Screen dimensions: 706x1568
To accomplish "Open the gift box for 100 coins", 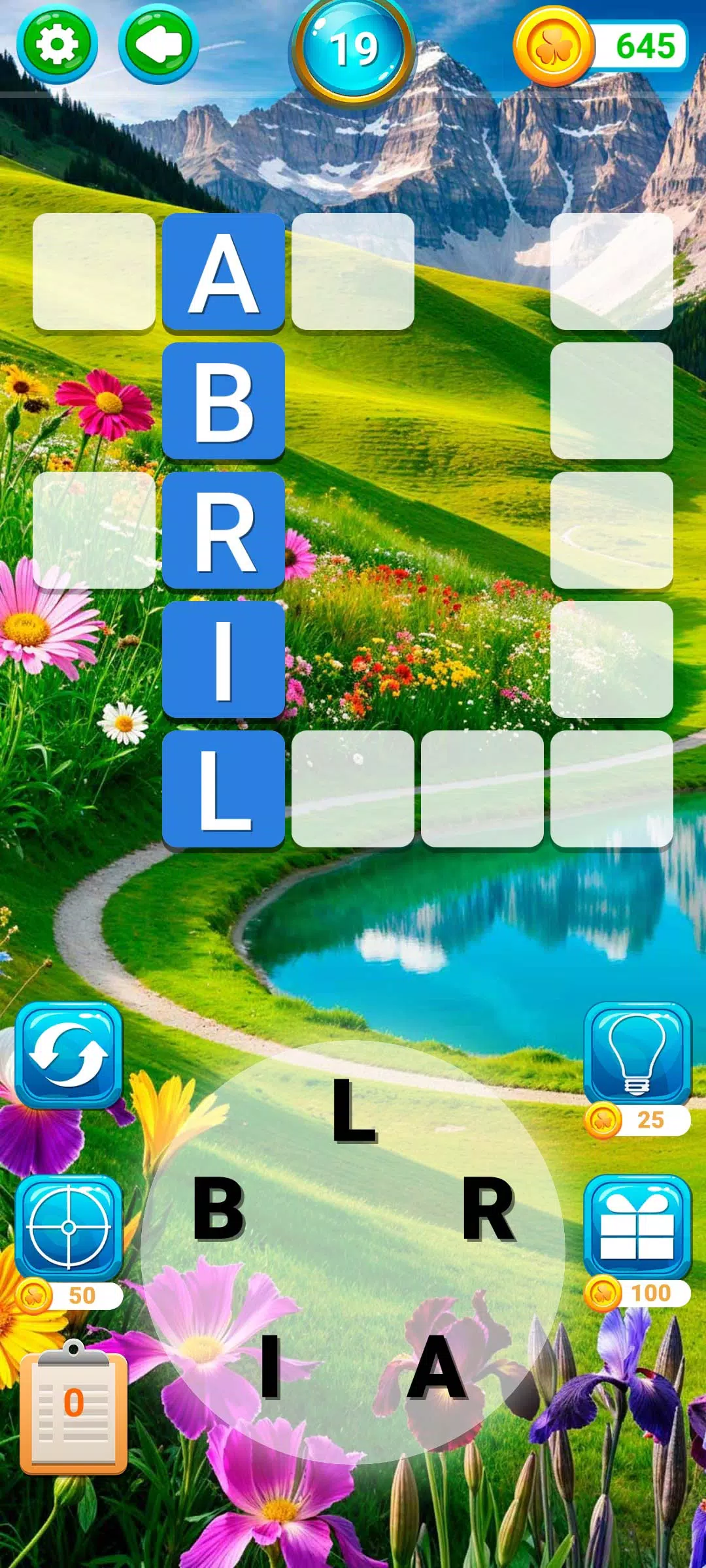I will click(637, 1227).
